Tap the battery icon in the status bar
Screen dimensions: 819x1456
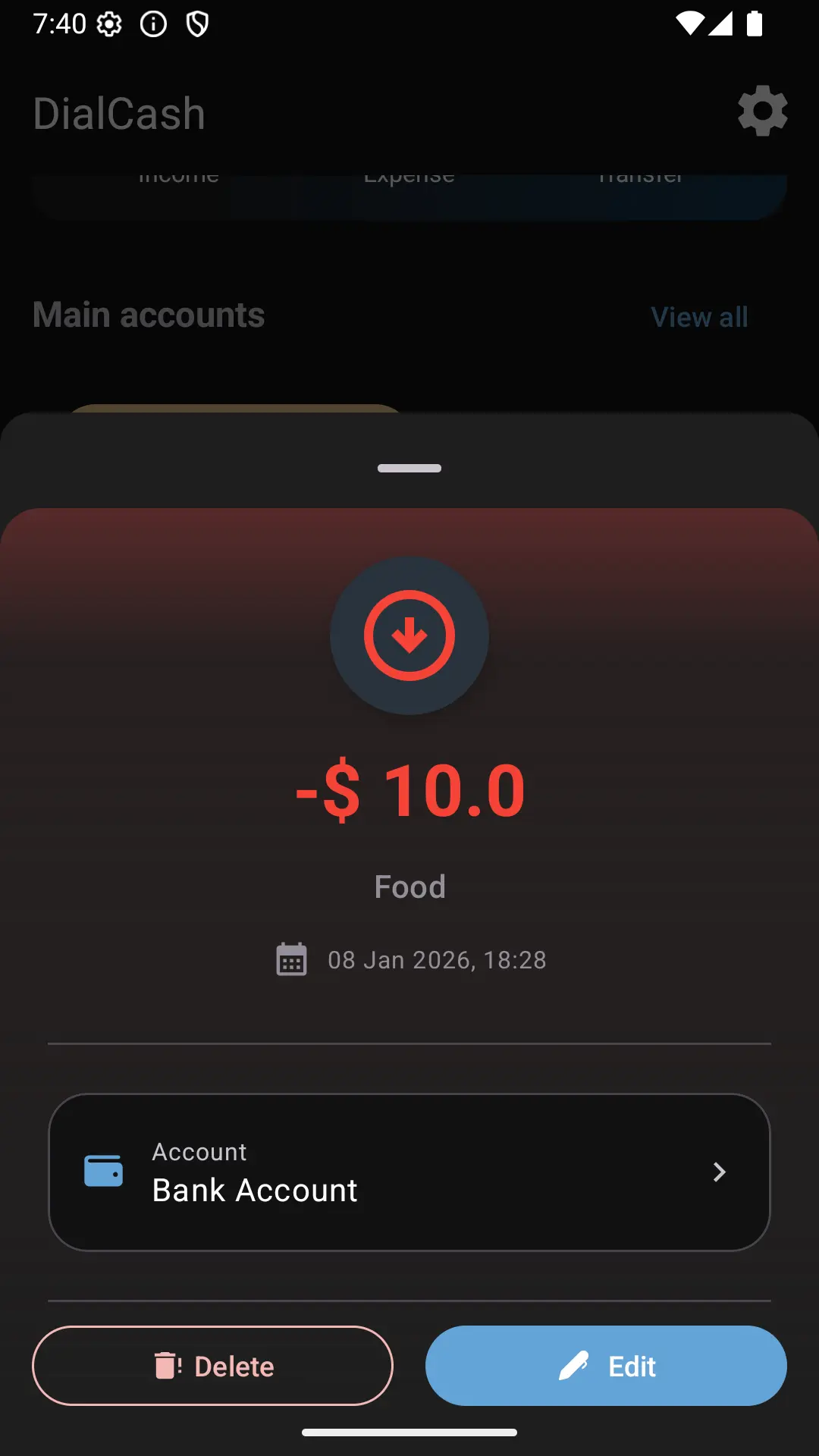(755, 24)
